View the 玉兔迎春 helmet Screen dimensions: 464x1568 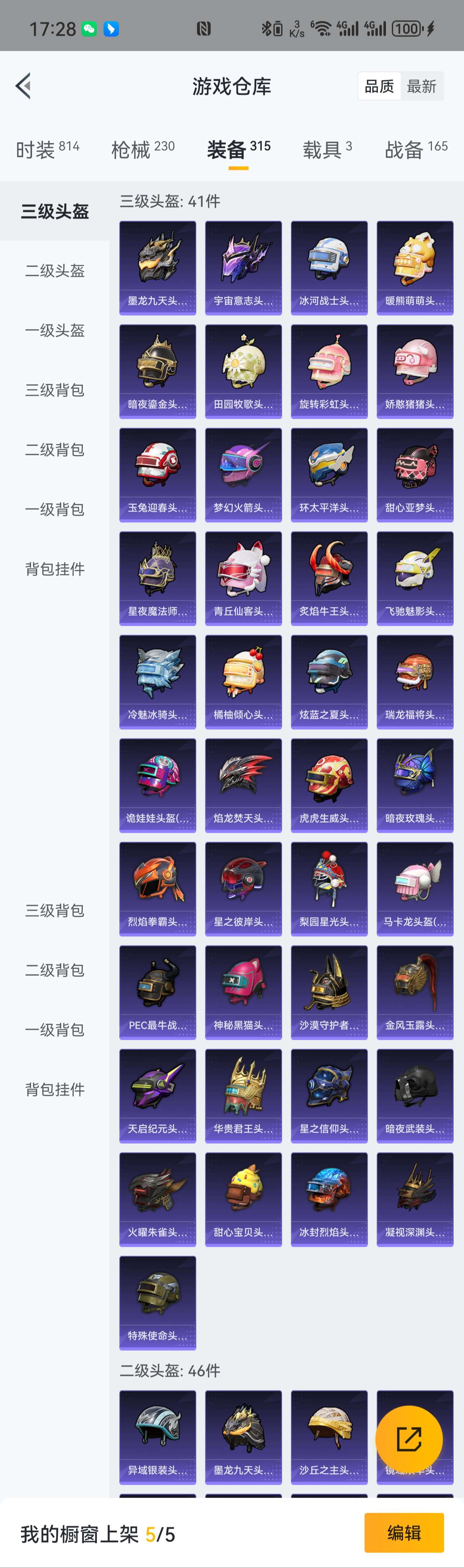[x=158, y=475]
